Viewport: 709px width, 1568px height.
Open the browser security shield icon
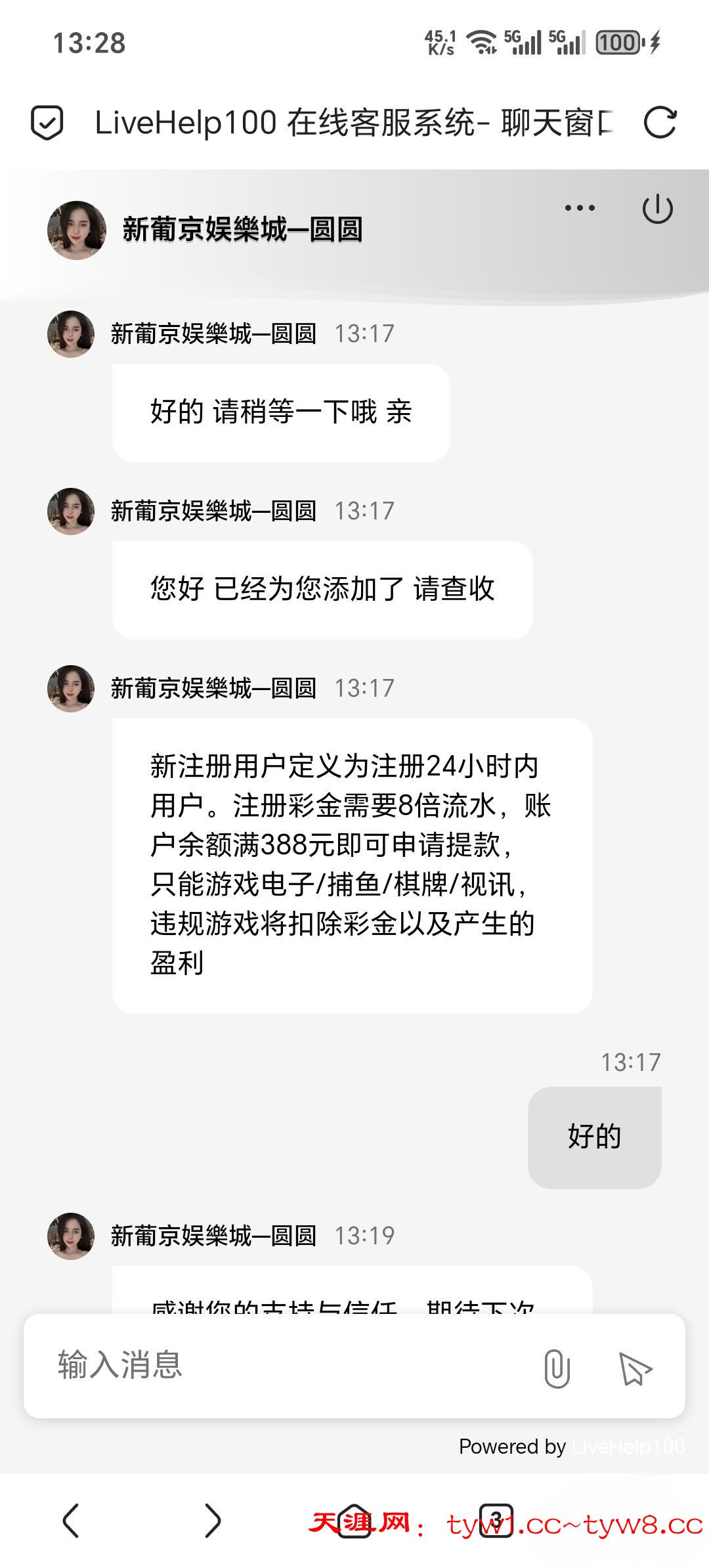[x=47, y=122]
